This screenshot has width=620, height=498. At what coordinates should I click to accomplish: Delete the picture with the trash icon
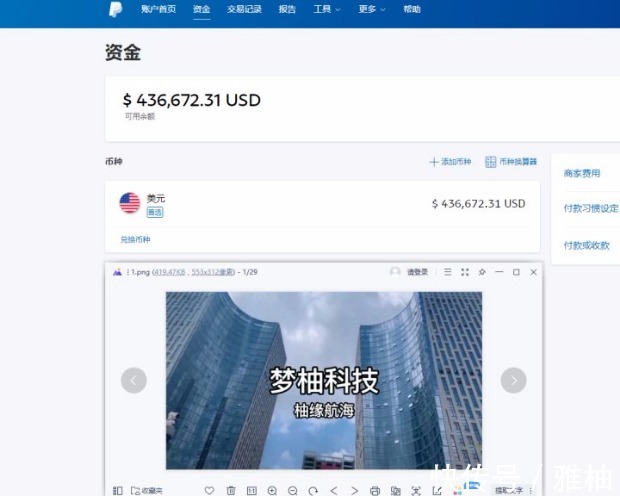click(231, 490)
